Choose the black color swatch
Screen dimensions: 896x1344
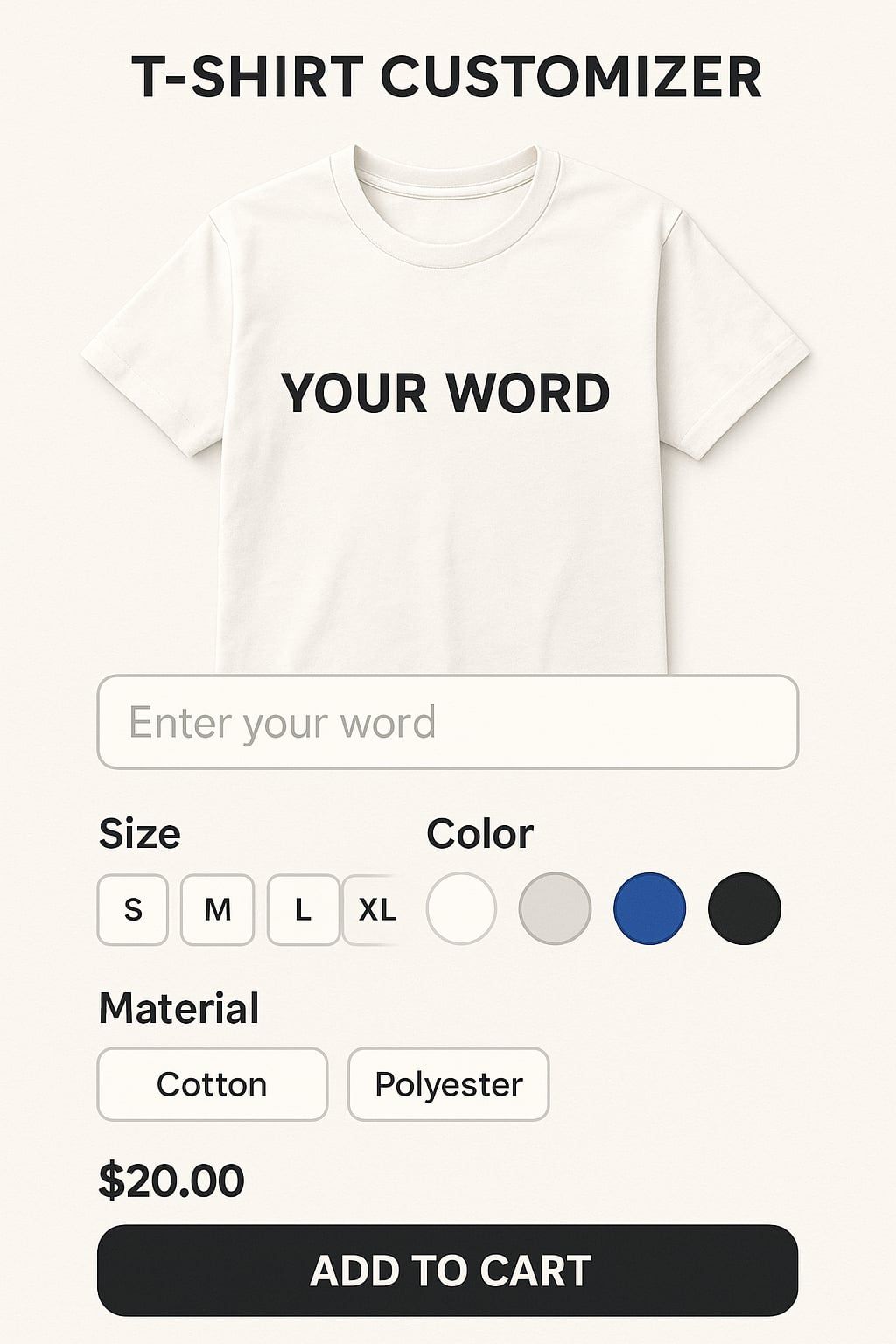[744, 908]
